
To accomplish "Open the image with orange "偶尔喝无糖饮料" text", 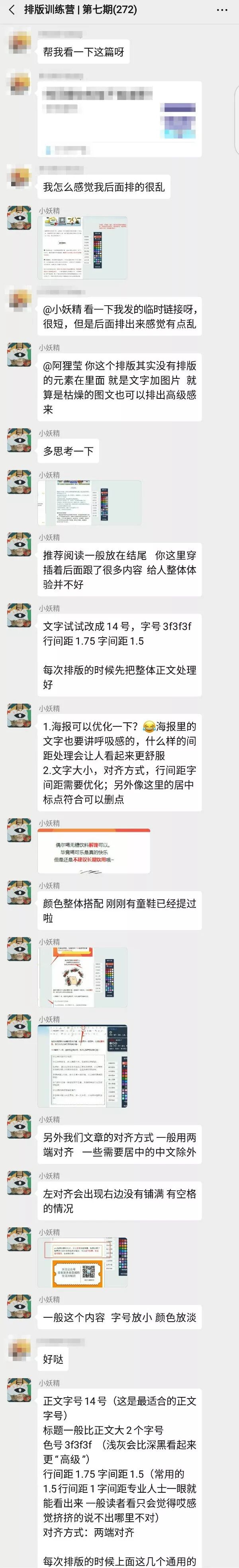I will tap(94, 851).
